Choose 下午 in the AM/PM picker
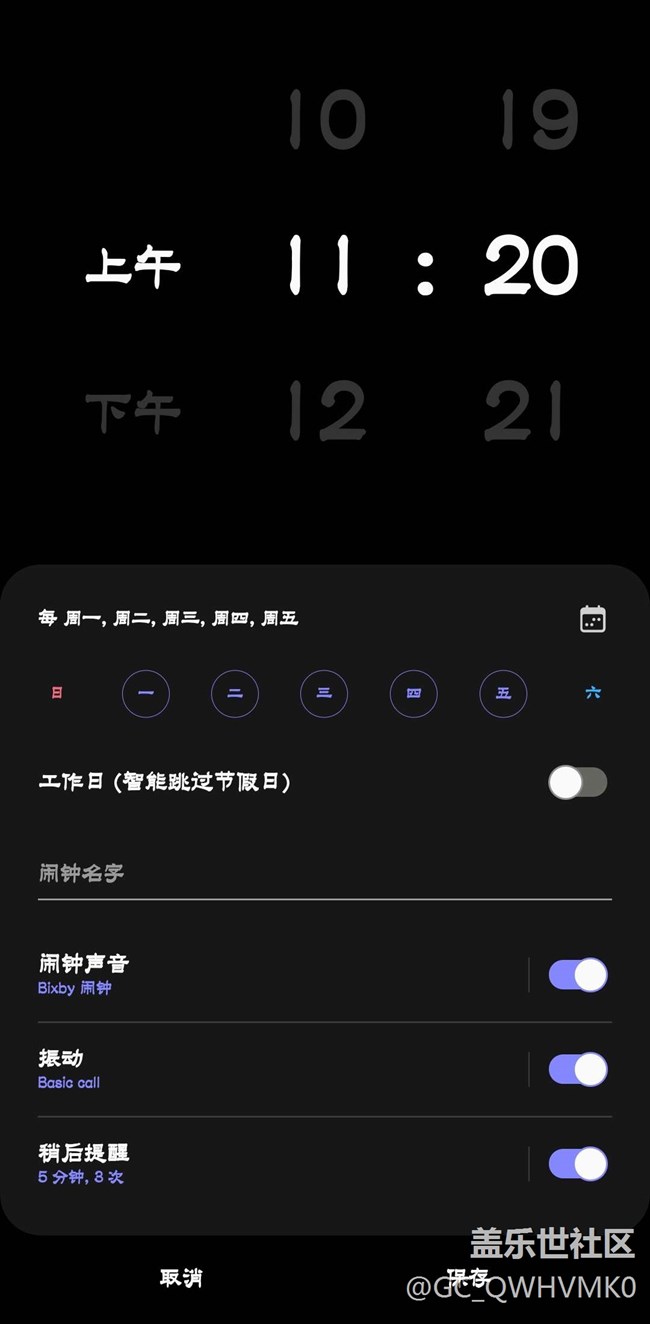 click(132, 411)
